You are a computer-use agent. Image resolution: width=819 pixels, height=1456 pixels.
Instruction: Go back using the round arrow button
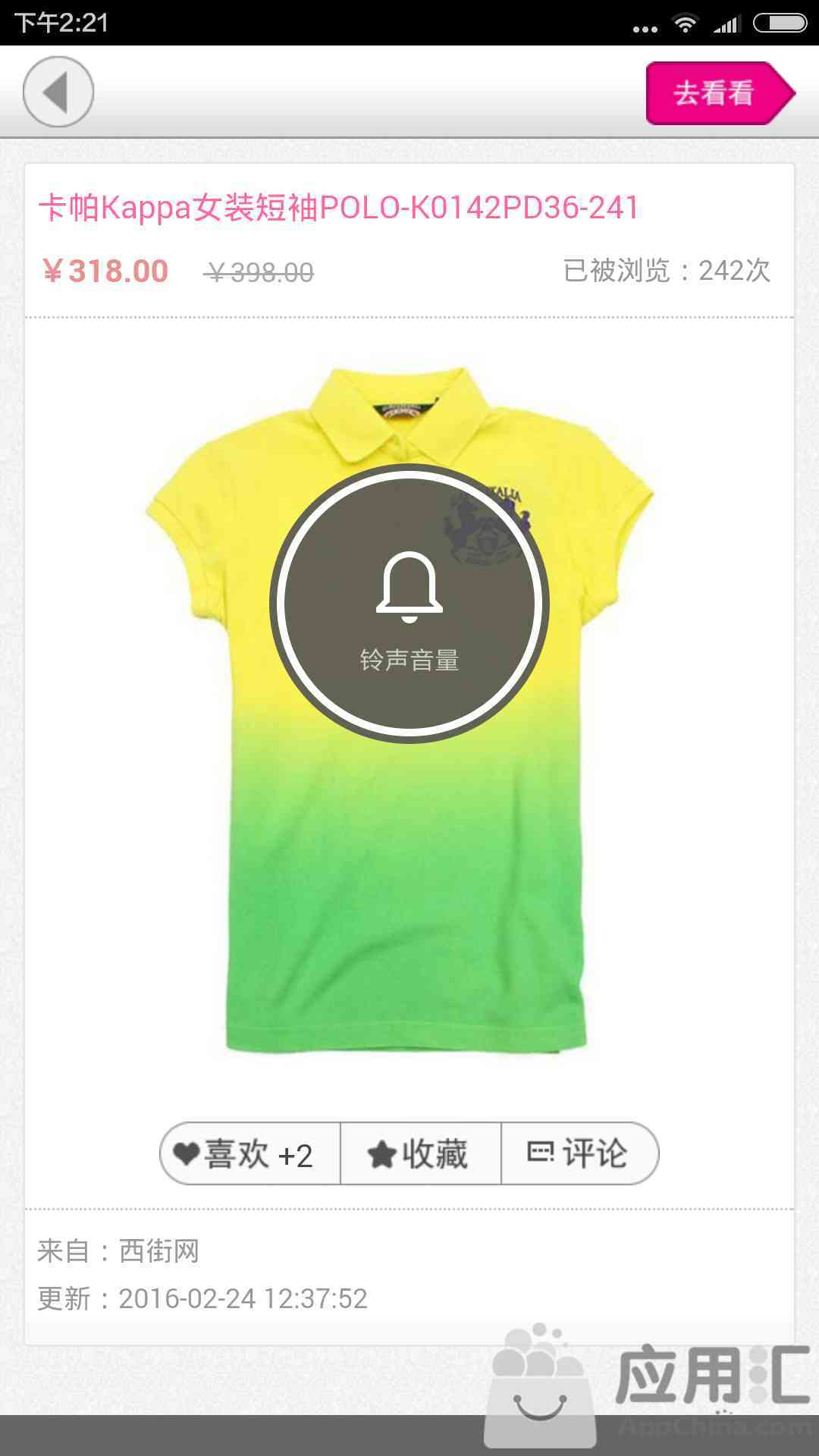(x=58, y=93)
